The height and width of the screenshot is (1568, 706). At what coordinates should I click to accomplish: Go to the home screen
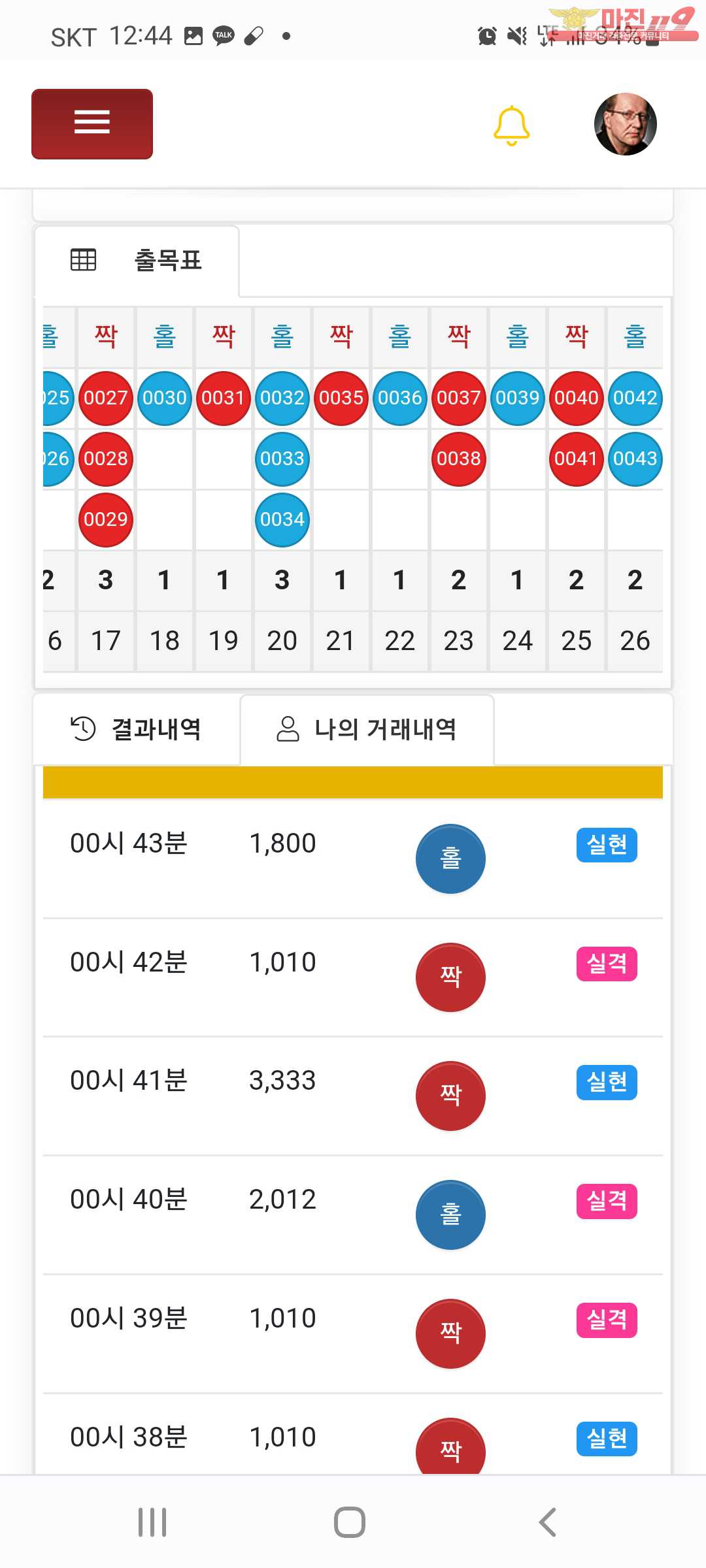350,1522
